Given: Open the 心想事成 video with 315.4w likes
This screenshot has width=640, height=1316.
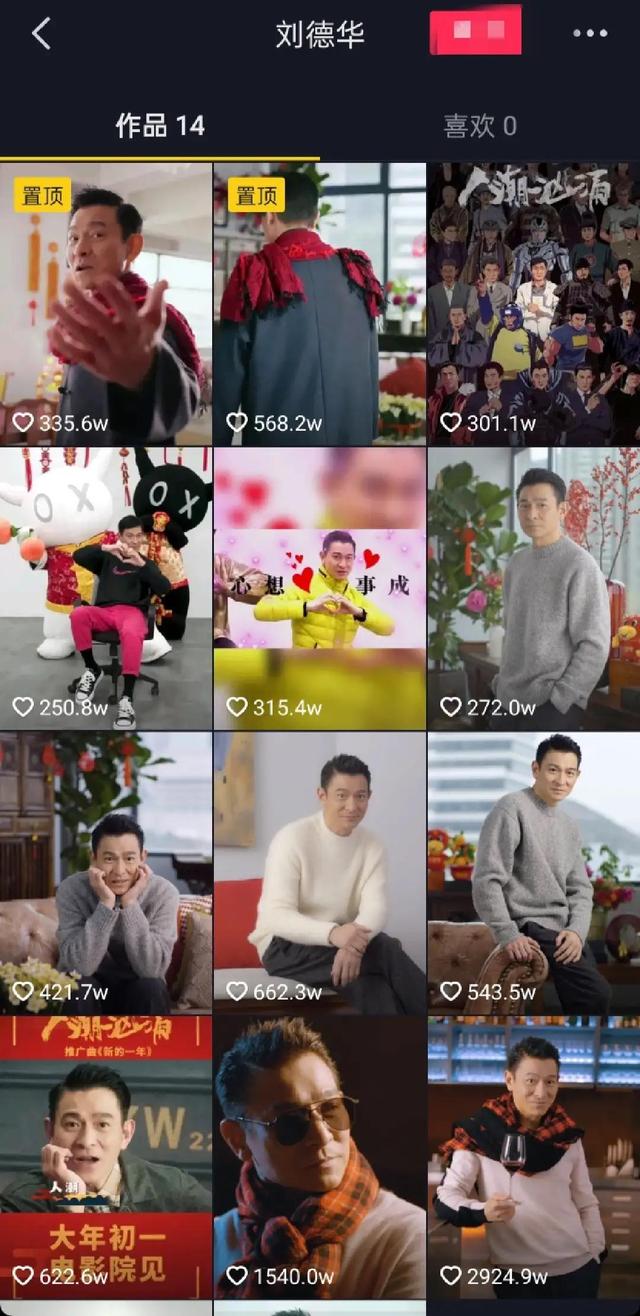Looking at the screenshot, I should [320, 588].
